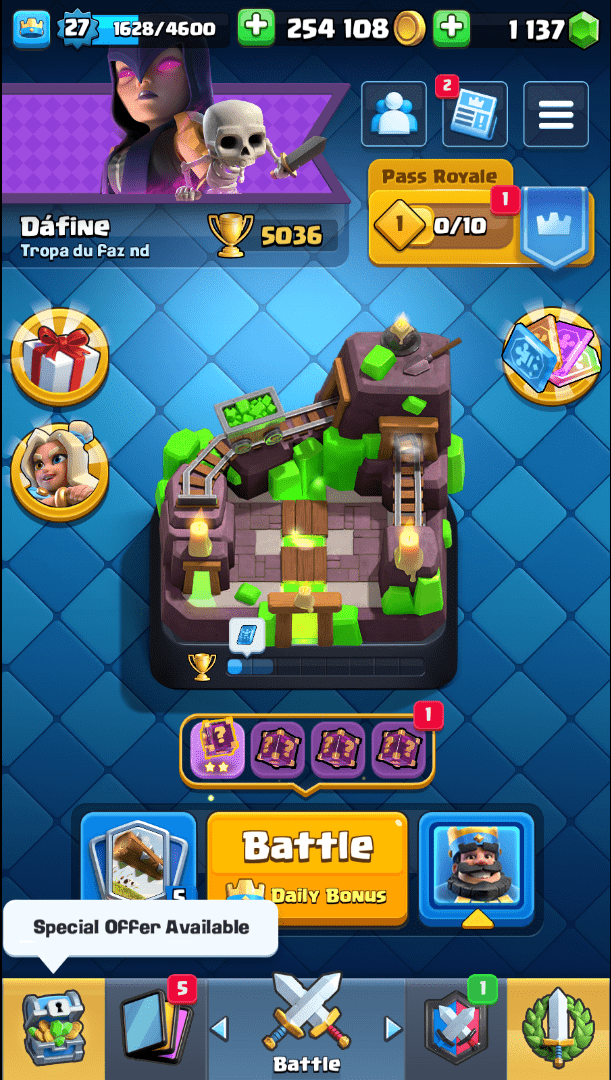Open the news feed icon
Screen dimensions: 611x1080
coord(475,115)
